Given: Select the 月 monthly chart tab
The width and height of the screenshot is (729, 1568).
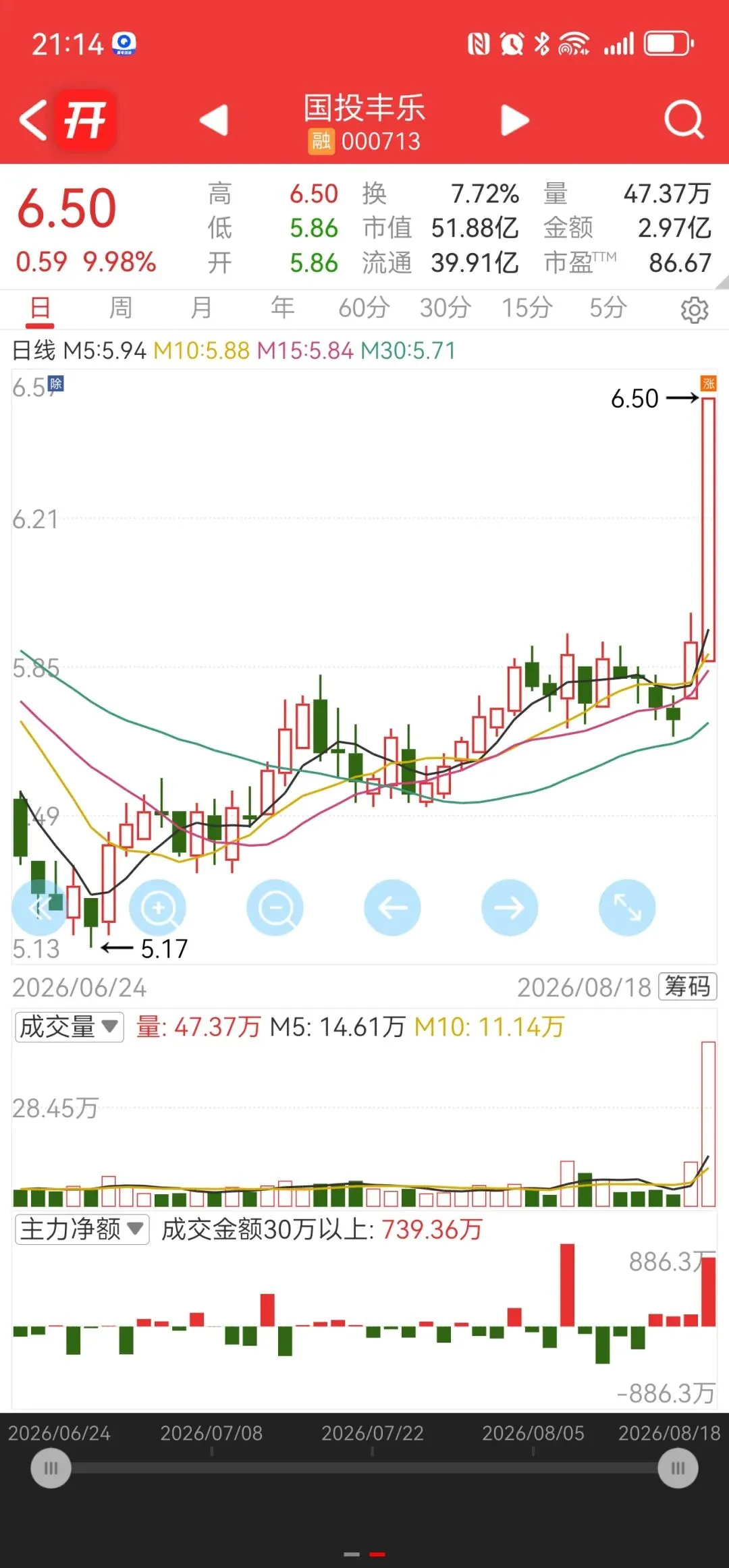Looking at the screenshot, I should (201, 308).
